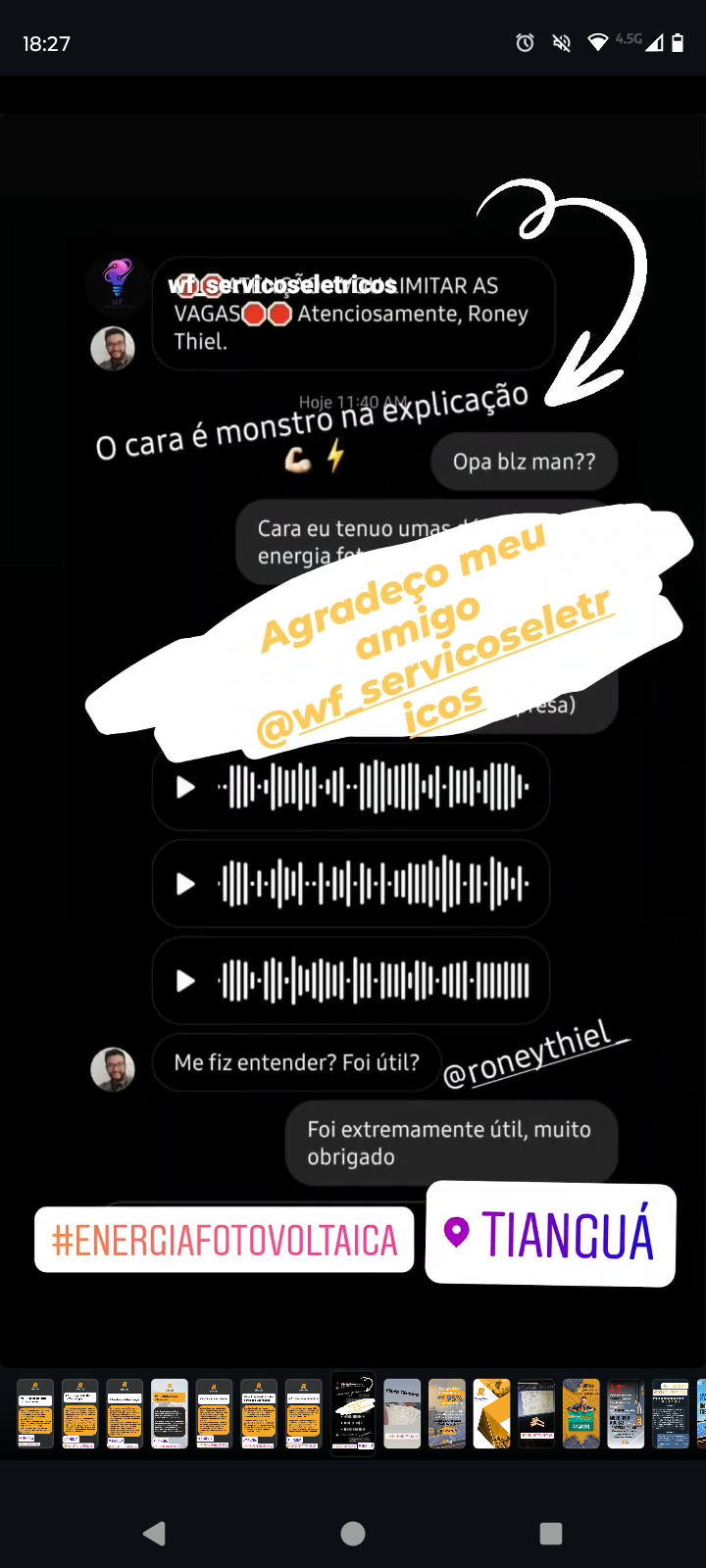The image size is (706, 1568).
Task: Open the recent apps view
Action: [x=551, y=1534]
